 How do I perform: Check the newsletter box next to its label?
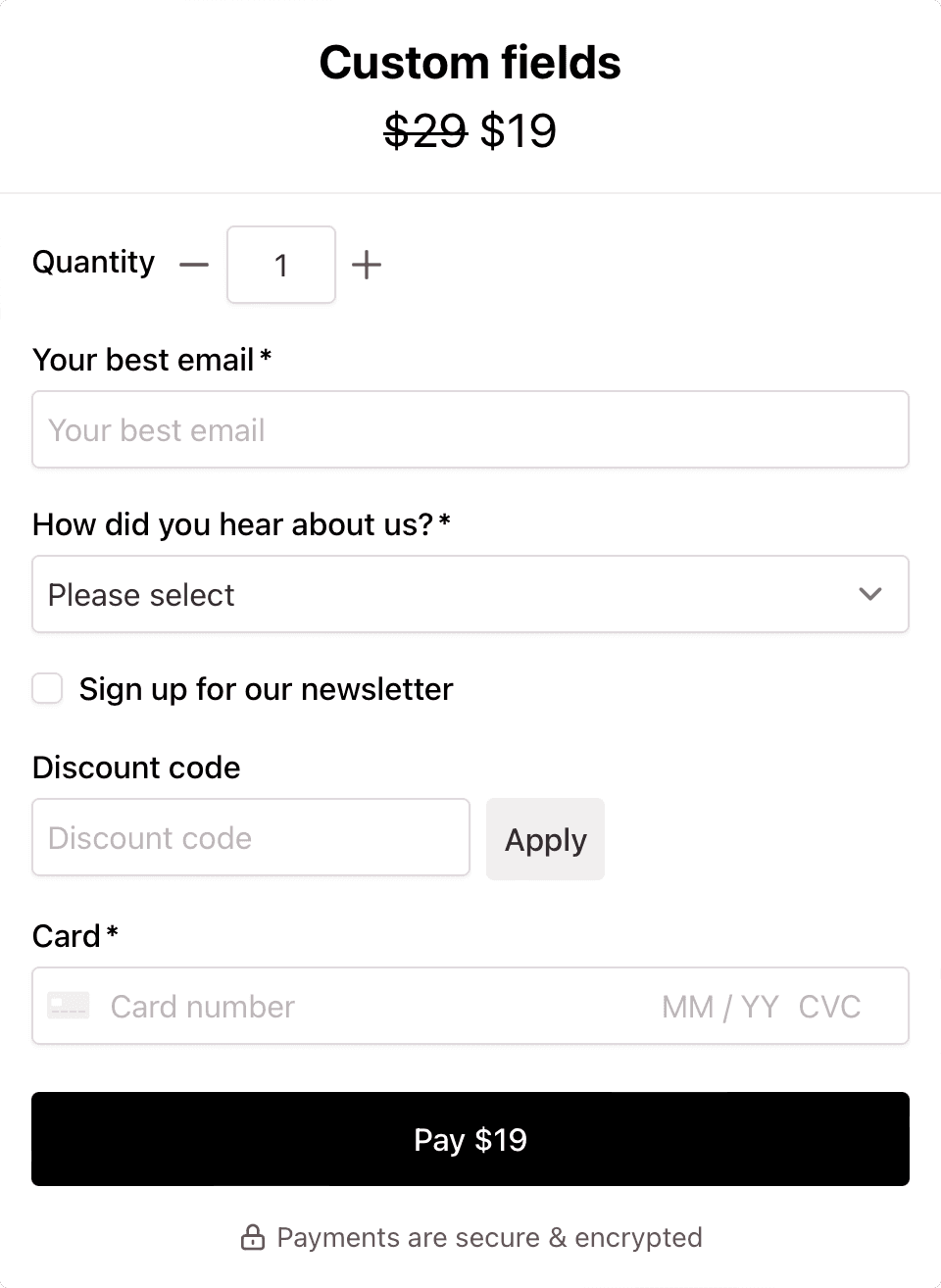click(47, 689)
